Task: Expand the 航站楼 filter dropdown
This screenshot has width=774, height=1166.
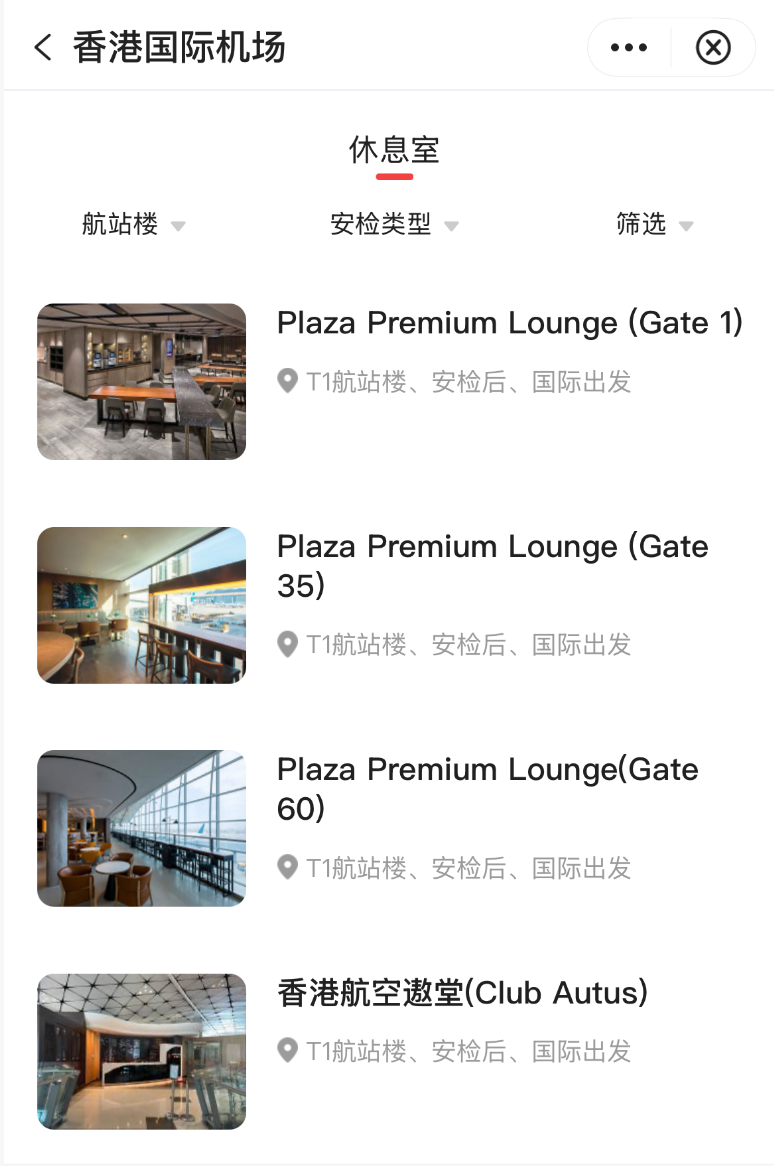Action: (x=133, y=225)
